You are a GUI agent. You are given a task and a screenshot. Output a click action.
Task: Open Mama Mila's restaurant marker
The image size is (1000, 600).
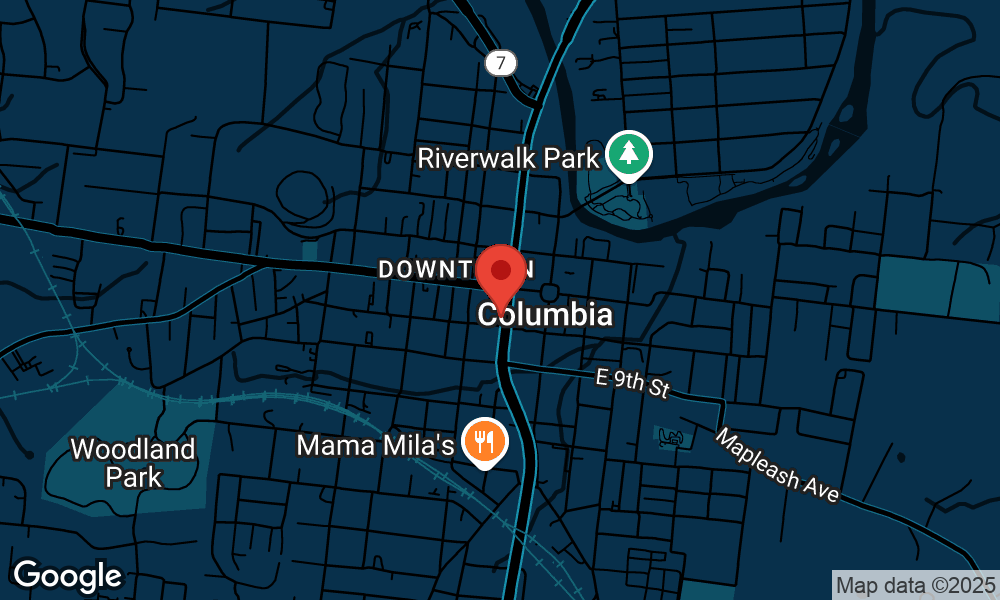(485, 440)
